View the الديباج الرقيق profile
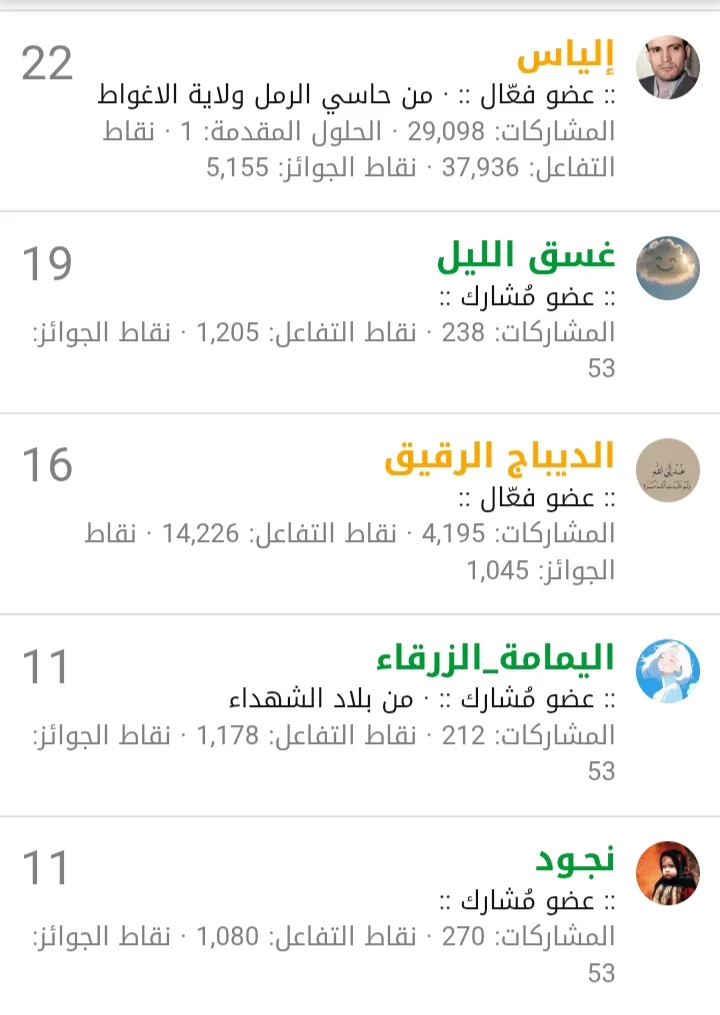Image resolution: width=720 pixels, height=1015 pixels. tap(500, 459)
